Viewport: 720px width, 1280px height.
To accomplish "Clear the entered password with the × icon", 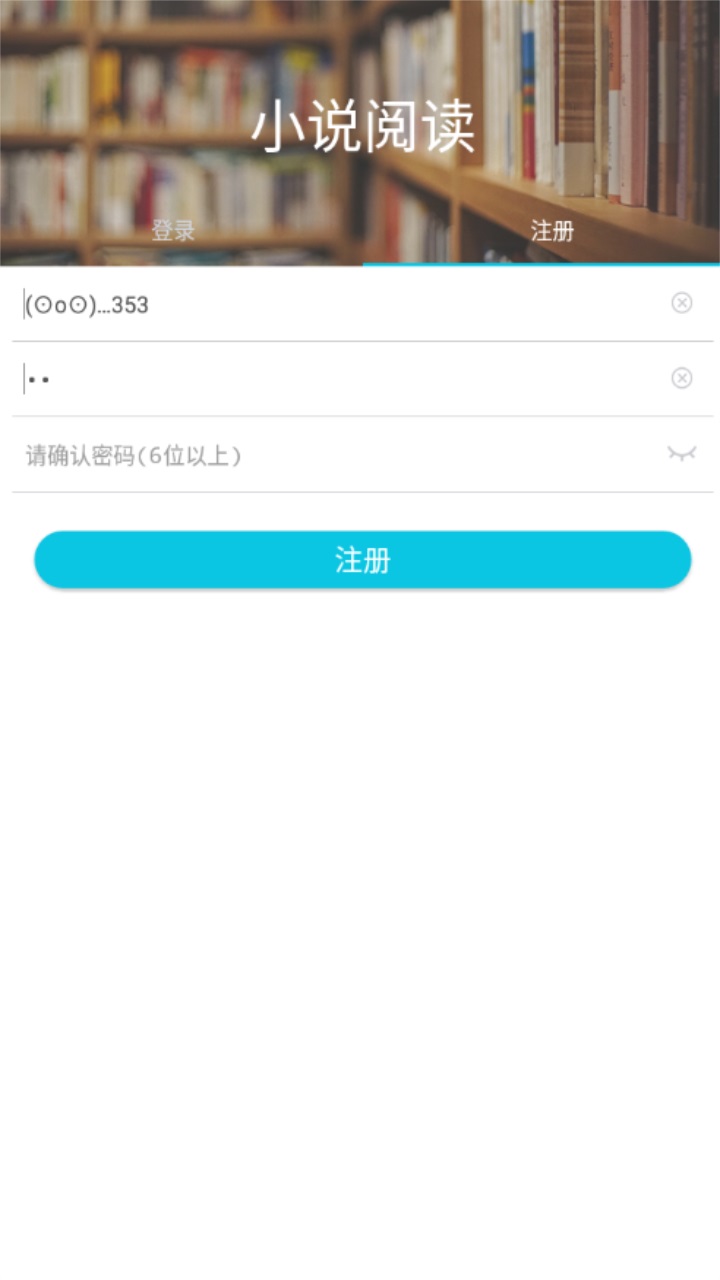I will 682,378.
